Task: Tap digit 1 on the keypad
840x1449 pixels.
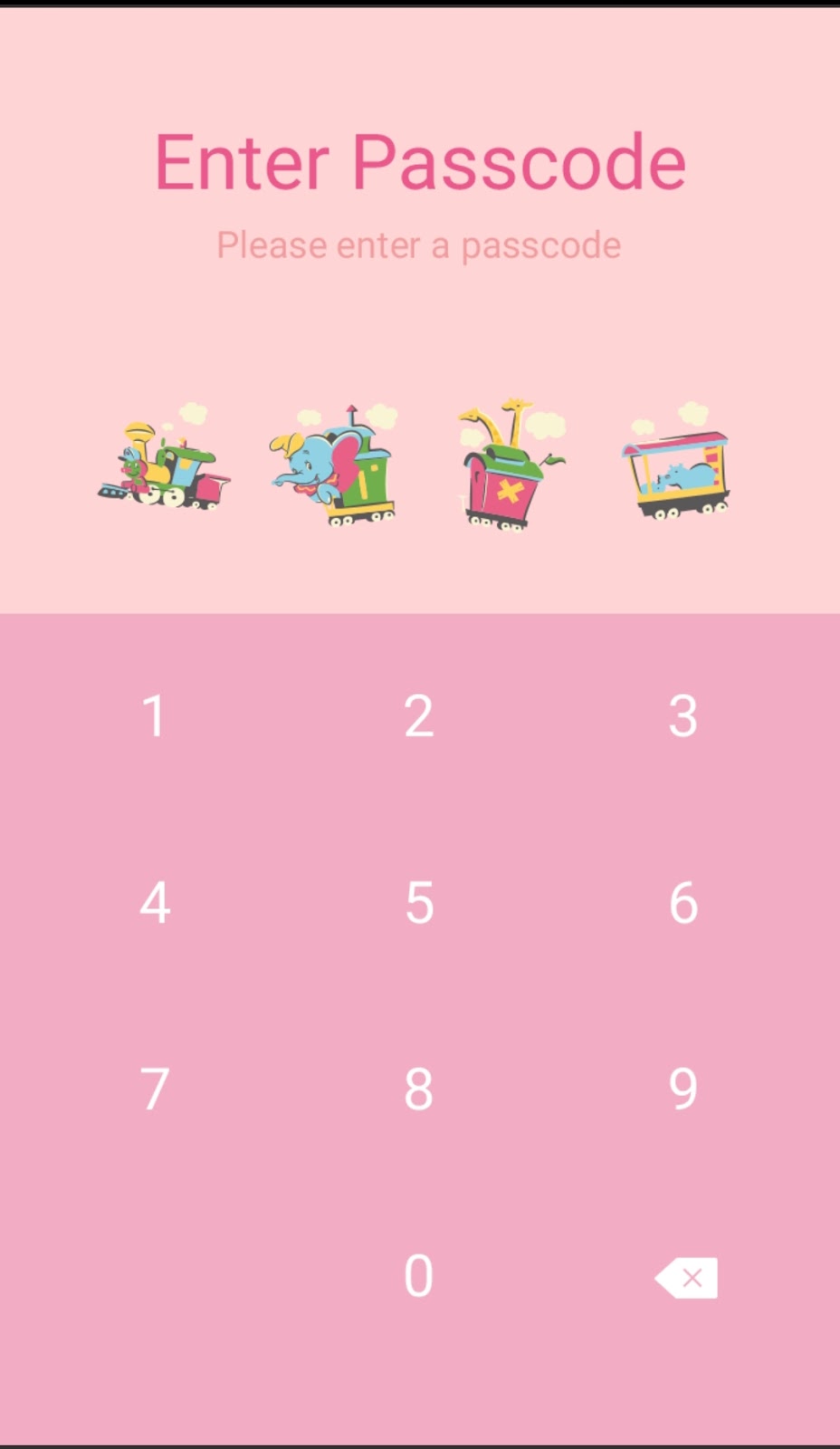Action: coord(155,716)
